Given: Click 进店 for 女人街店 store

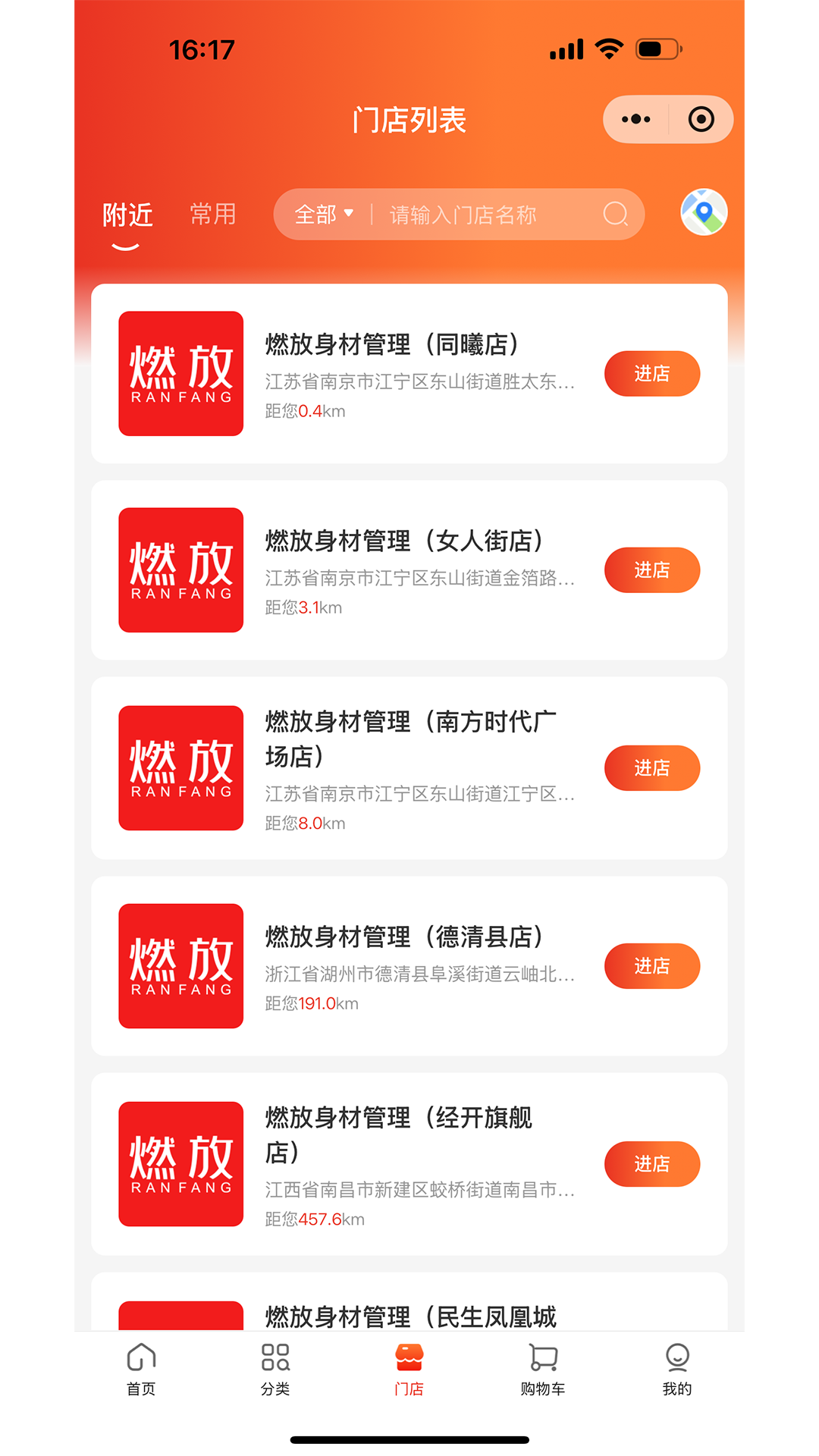Looking at the screenshot, I should pyautogui.click(x=651, y=570).
